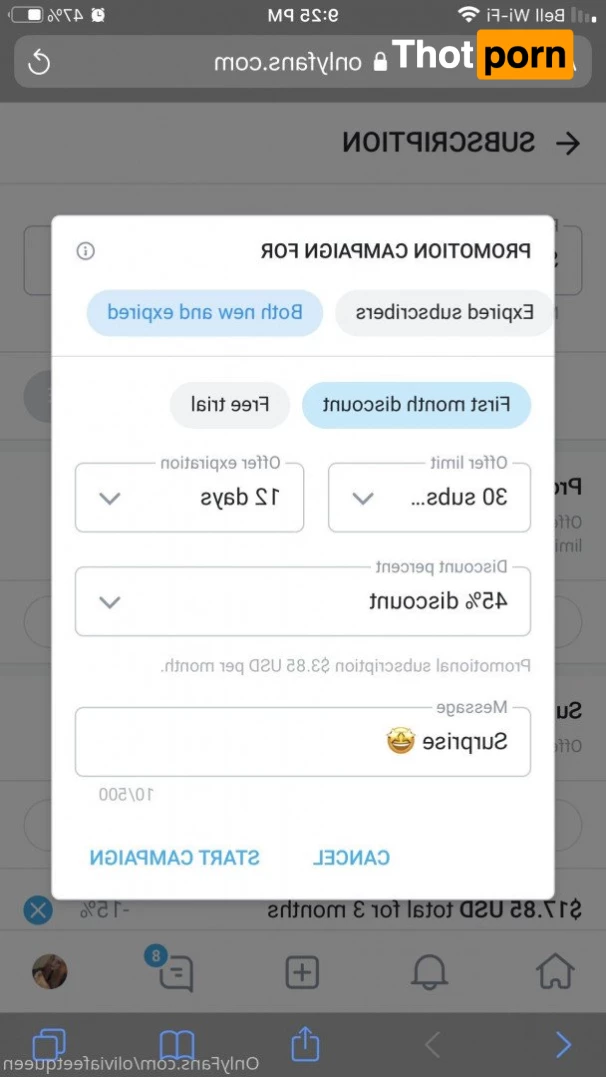Open the promotion campaign info icon
The height and width of the screenshot is (1077, 606).
click(x=86, y=251)
